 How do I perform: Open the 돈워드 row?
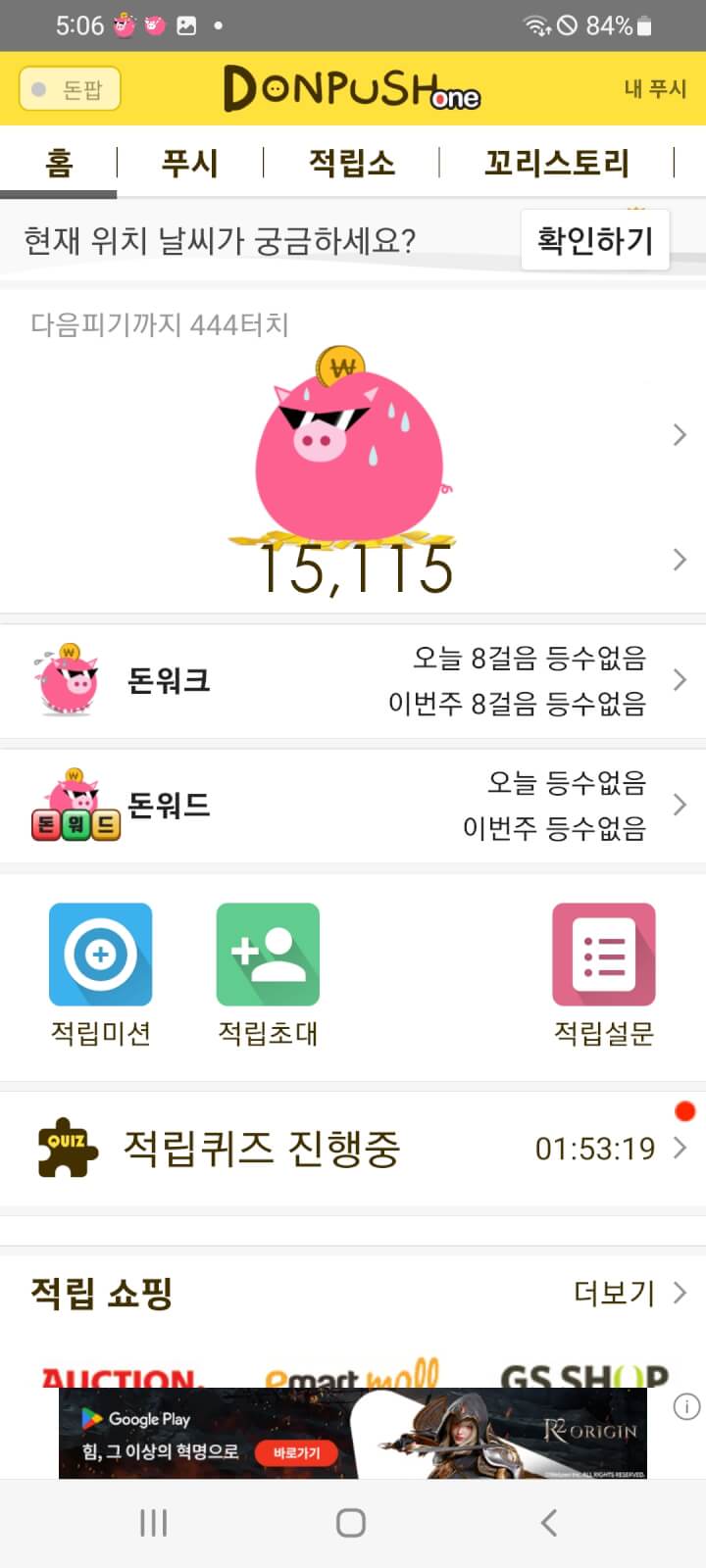tap(353, 806)
